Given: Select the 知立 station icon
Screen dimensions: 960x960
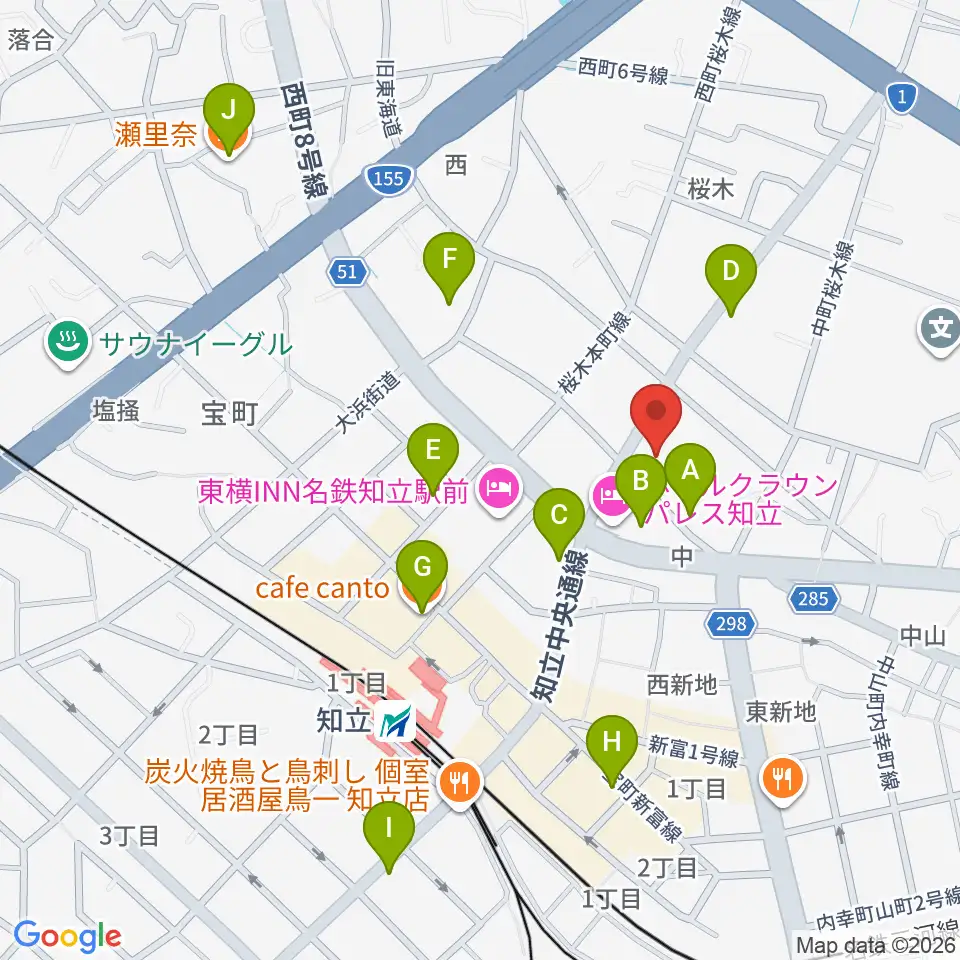Looking at the screenshot, I should pos(396,721).
